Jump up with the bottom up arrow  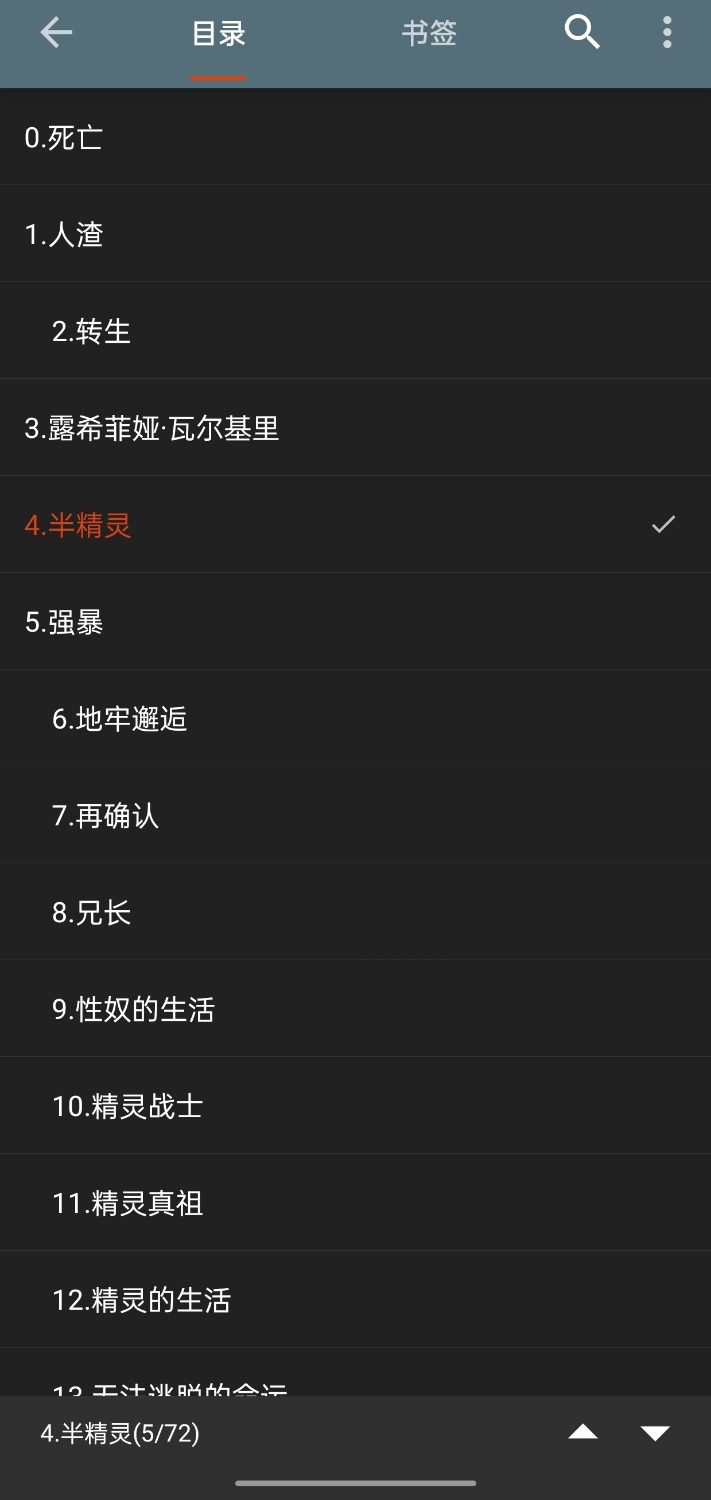(x=583, y=1432)
